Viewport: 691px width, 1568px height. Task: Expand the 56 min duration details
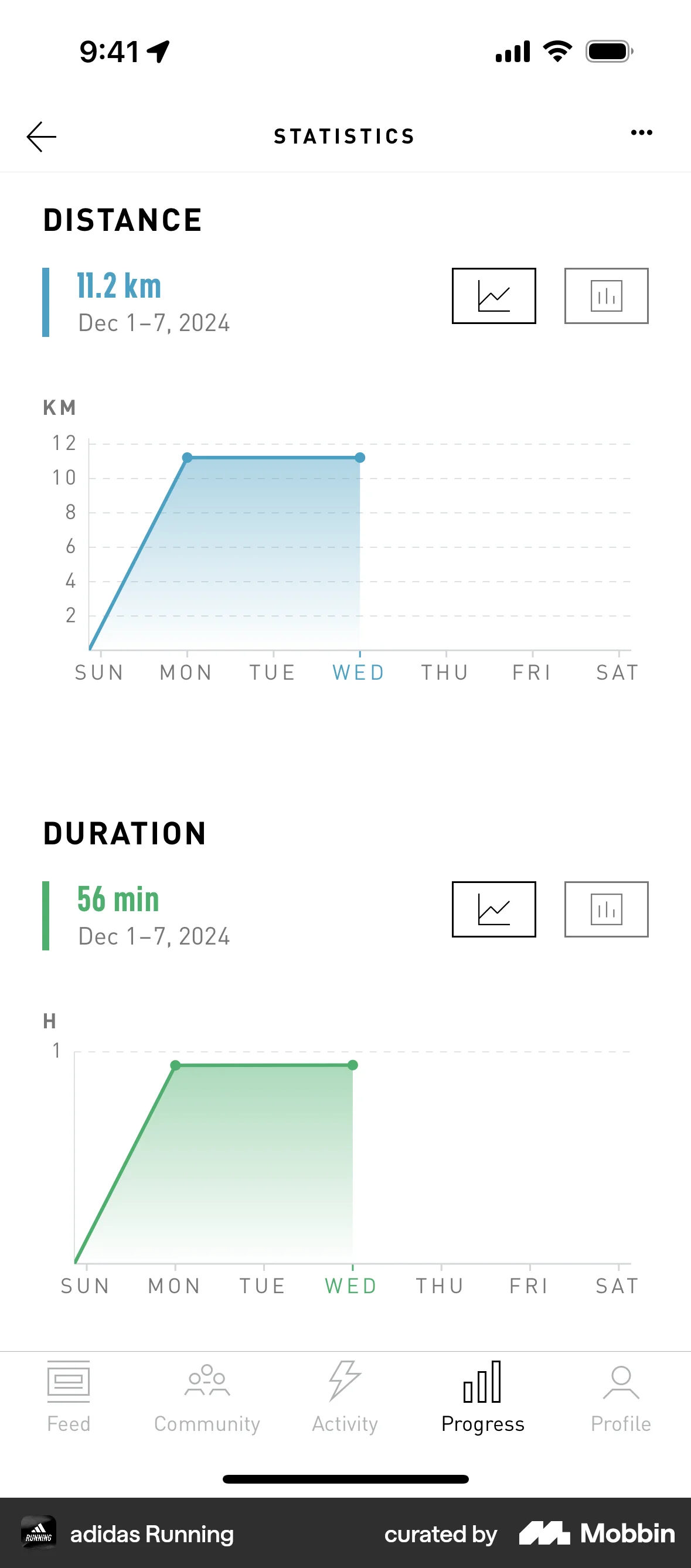tap(117, 898)
